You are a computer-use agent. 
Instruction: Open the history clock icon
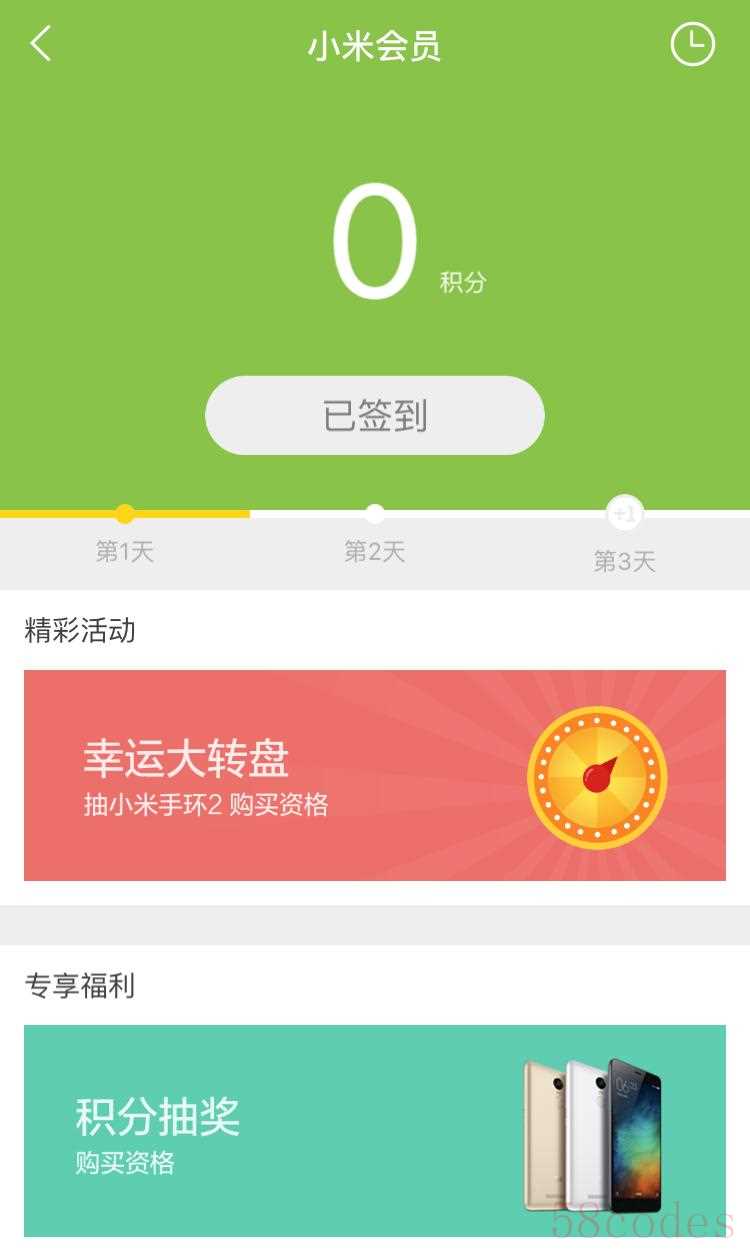[x=692, y=45]
